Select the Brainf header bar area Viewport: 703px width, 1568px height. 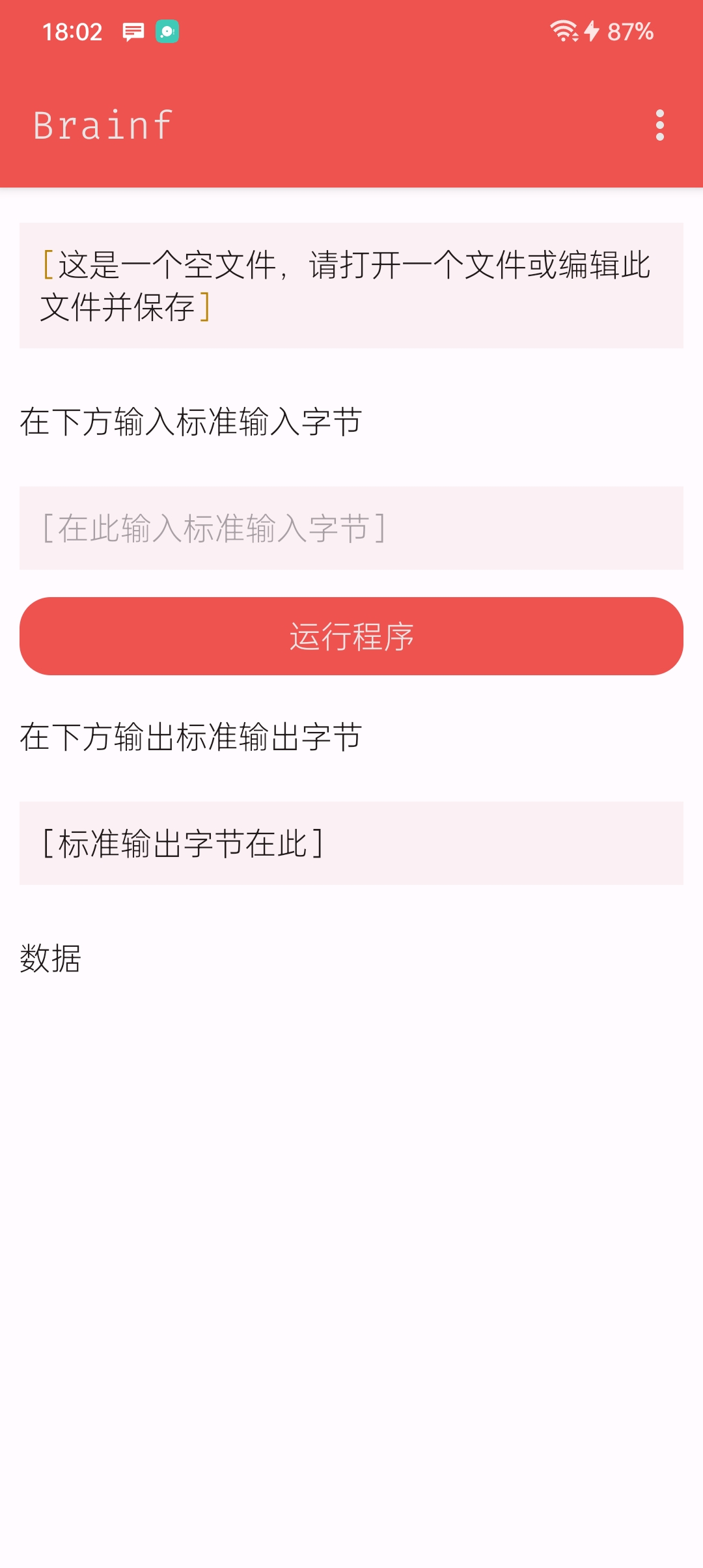tap(351, 126)
